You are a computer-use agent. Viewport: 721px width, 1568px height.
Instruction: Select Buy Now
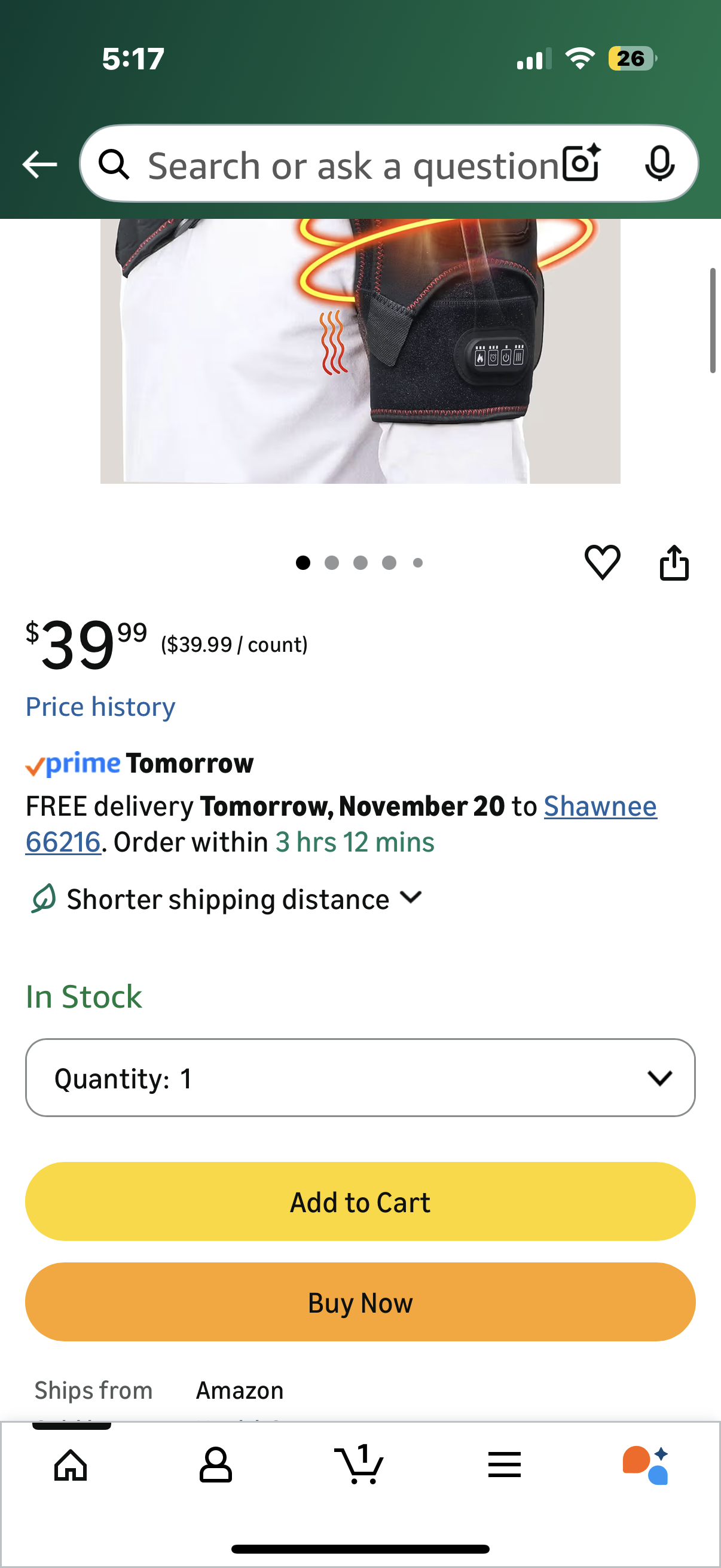[360, 1302]
